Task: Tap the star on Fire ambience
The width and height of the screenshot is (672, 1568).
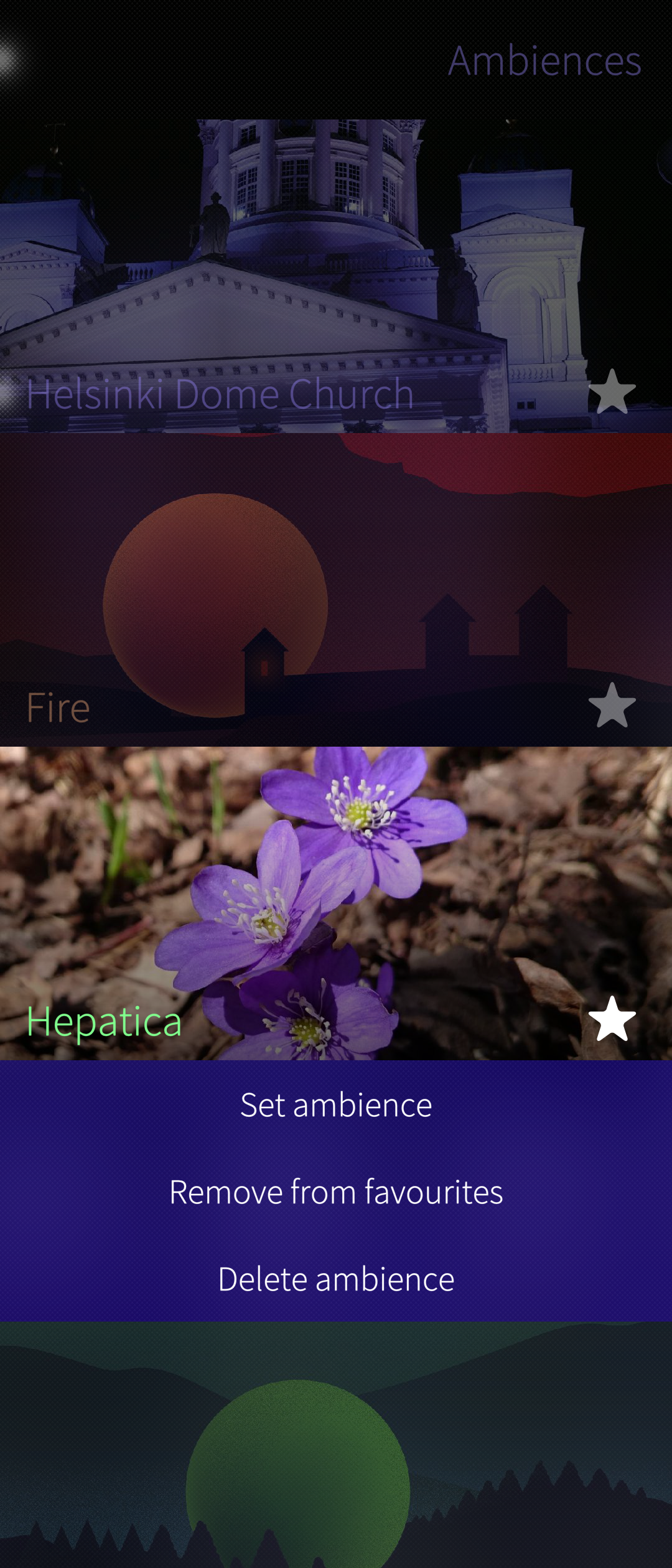Action: tap(612, 705)
